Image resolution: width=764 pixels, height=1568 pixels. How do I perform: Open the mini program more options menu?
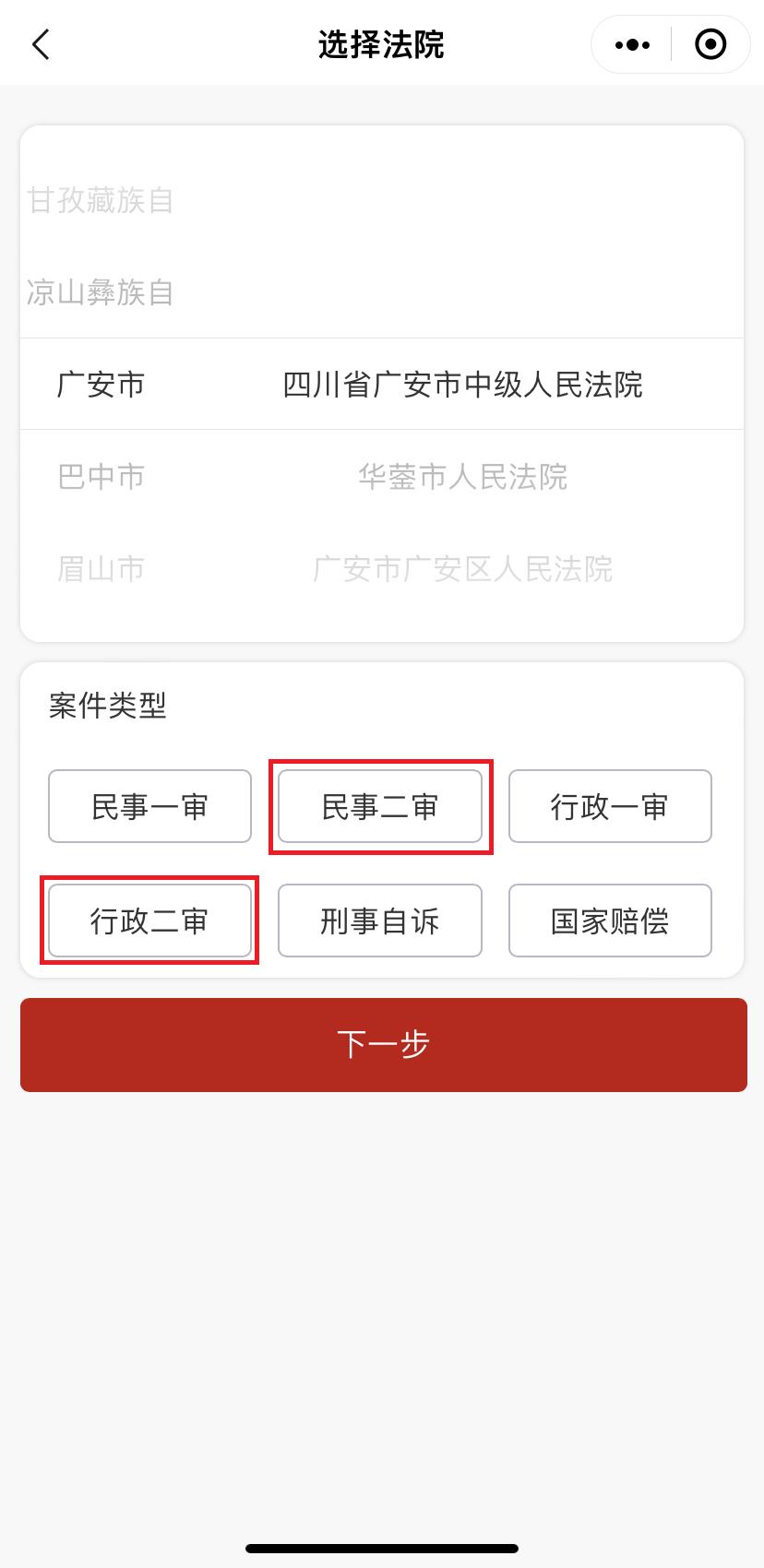632,44
